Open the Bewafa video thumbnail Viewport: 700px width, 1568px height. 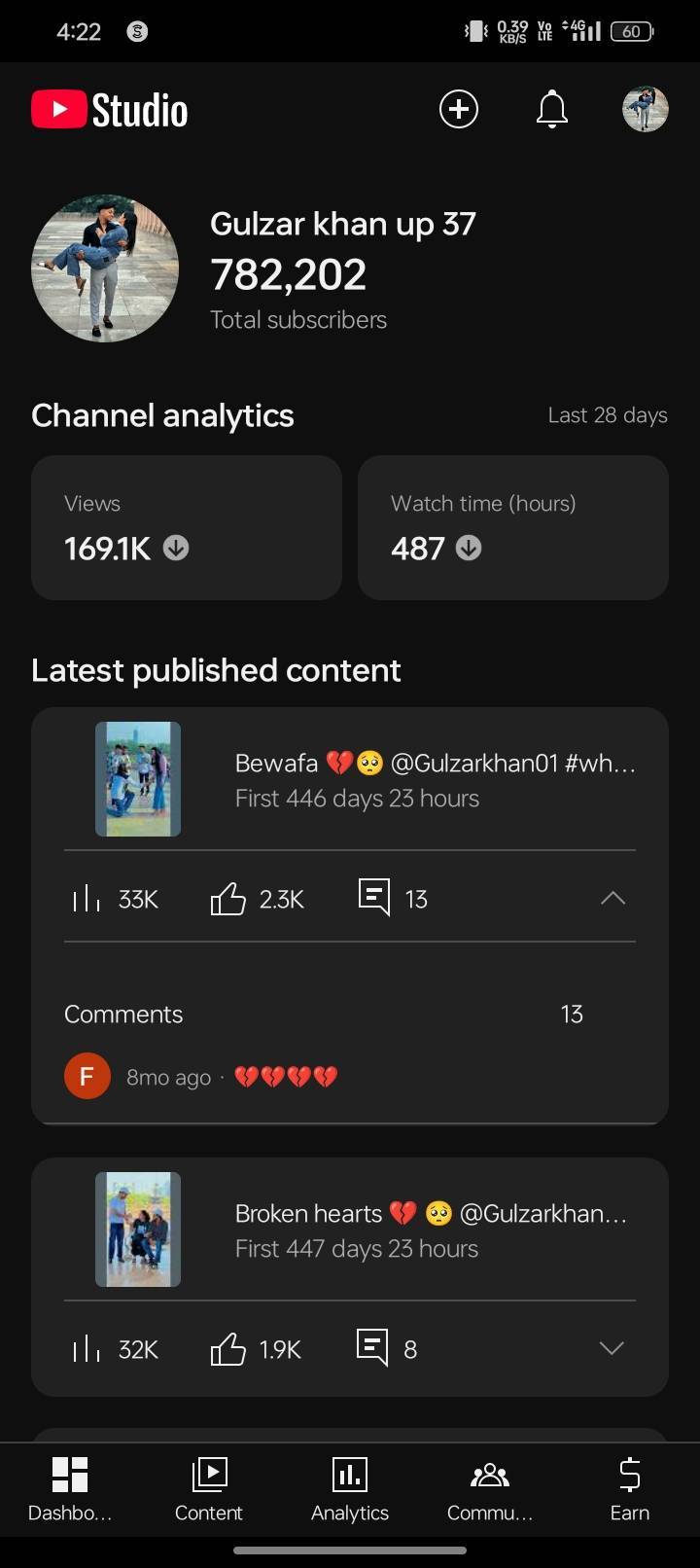click(138, 779)
